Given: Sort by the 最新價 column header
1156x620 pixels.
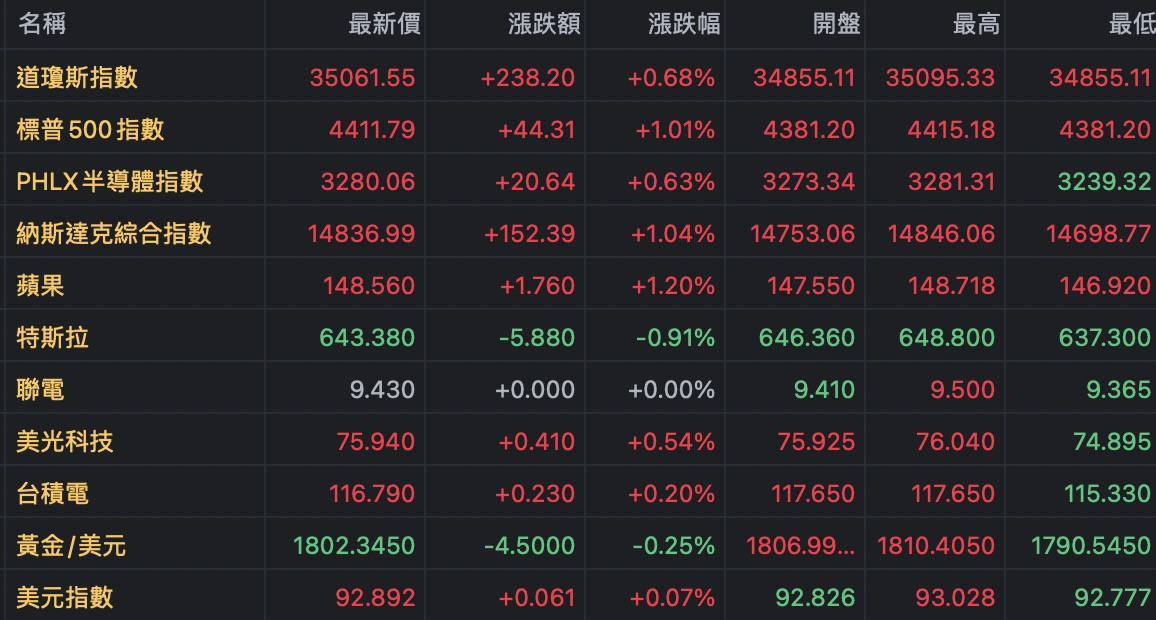Looking at the screenshot, I should pos(384,25).
